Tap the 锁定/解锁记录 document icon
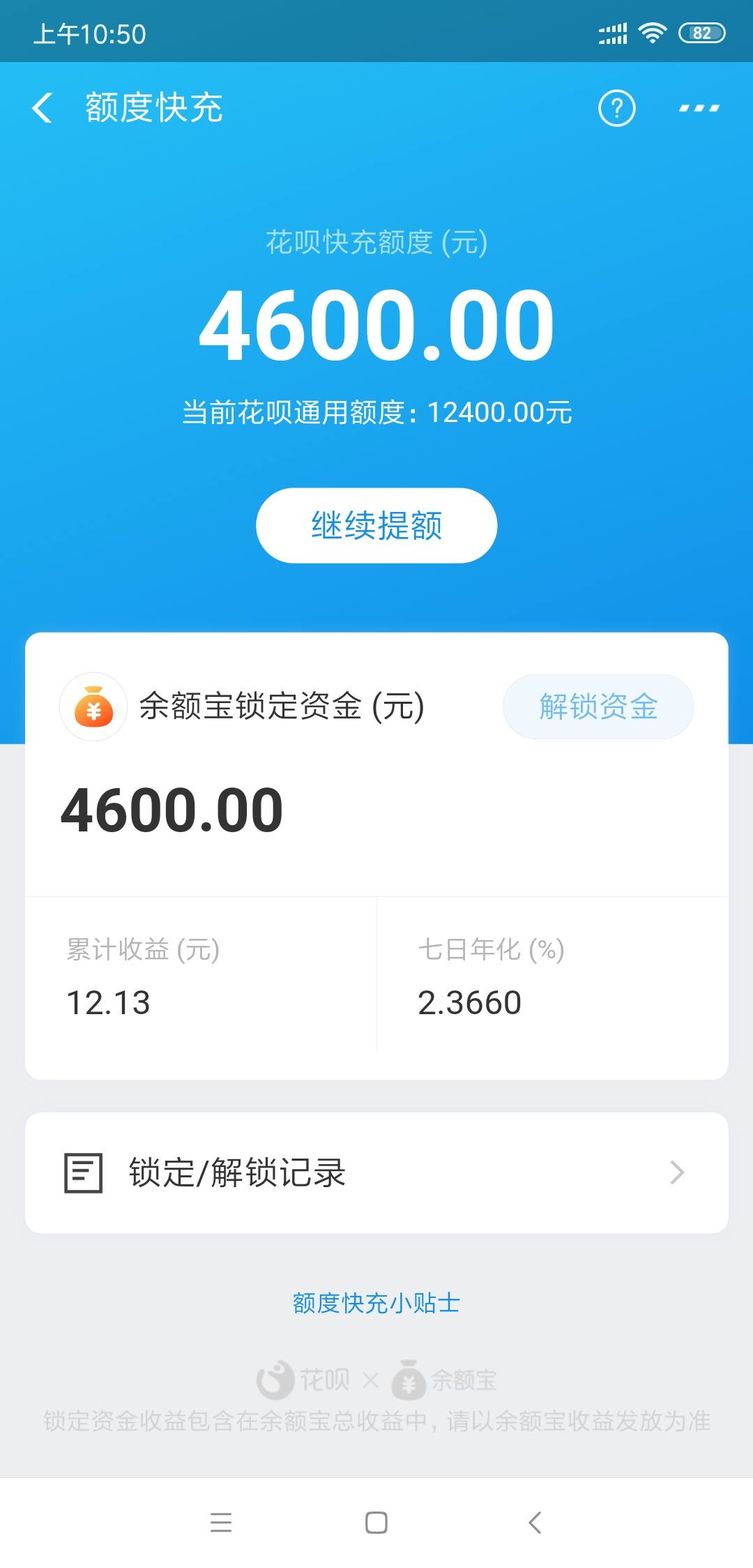This screenshot has height=1568, width=753. (82, 1173)
